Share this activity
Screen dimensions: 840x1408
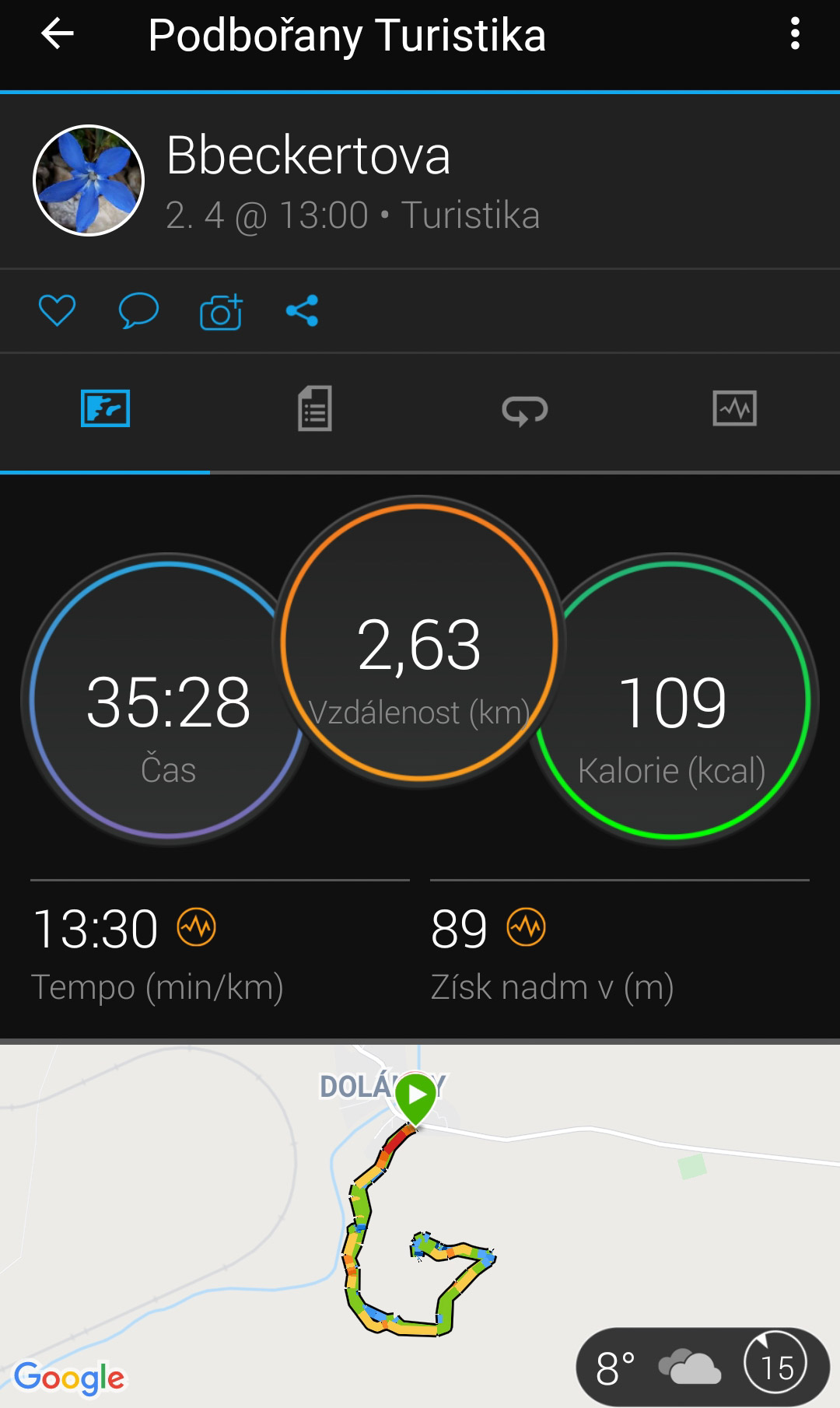pyautogui.click(x=302, y=311)
